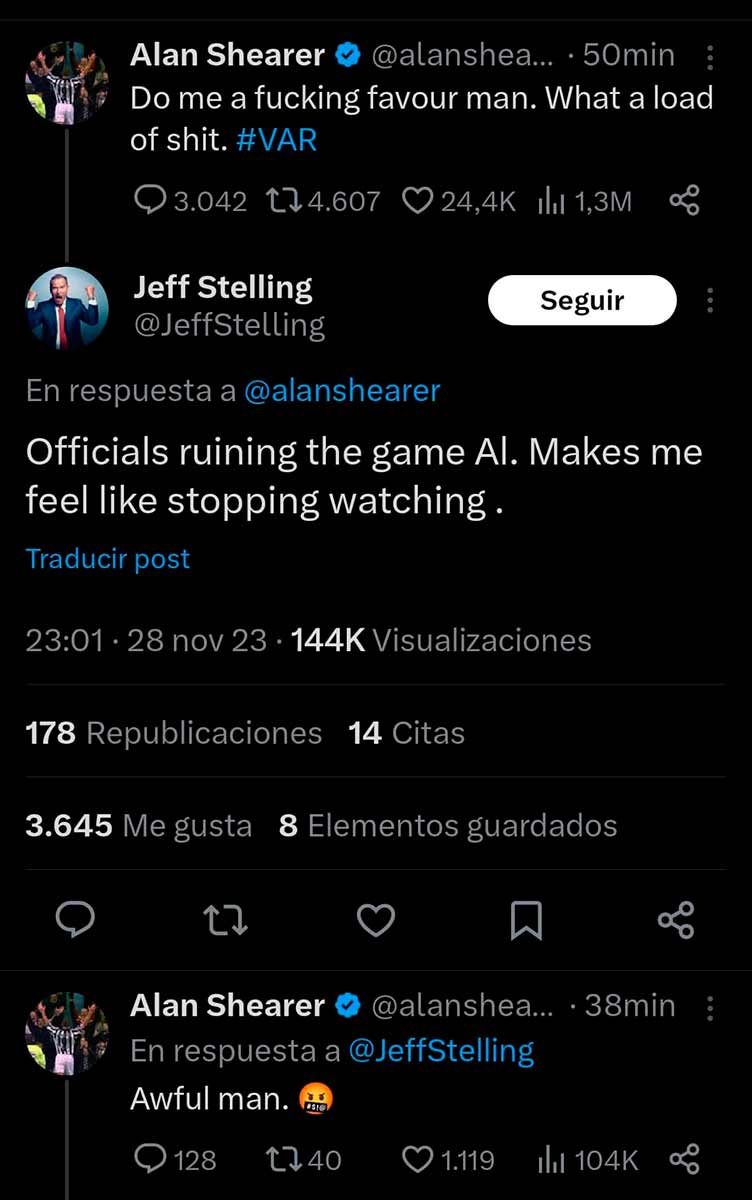Reply to Alan Shearer's VAR post
The height and width of the screenshot is (1200, 752).
click(150, 202)
